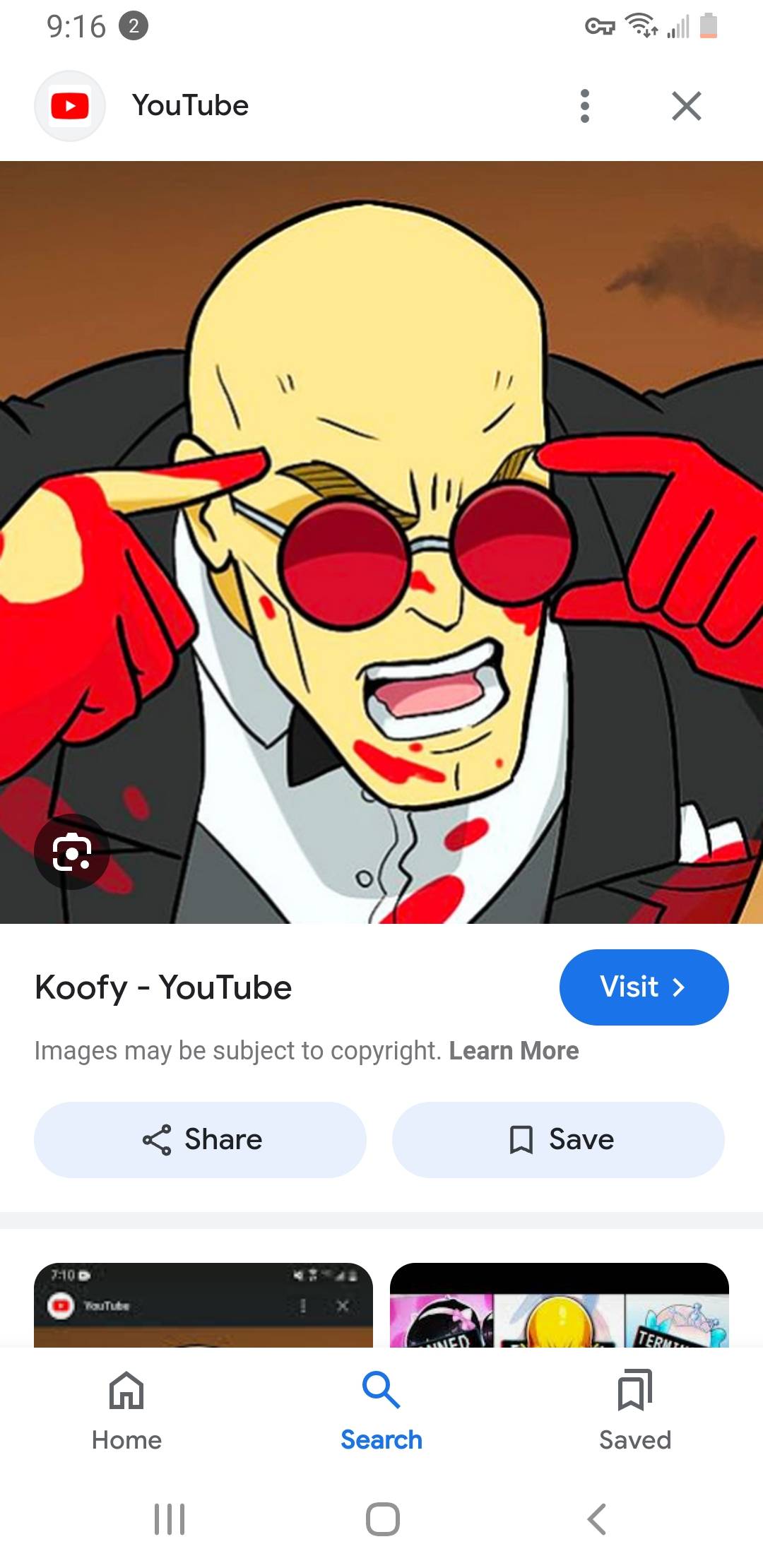Search this image with Google Lens

(x=71, y=852)
